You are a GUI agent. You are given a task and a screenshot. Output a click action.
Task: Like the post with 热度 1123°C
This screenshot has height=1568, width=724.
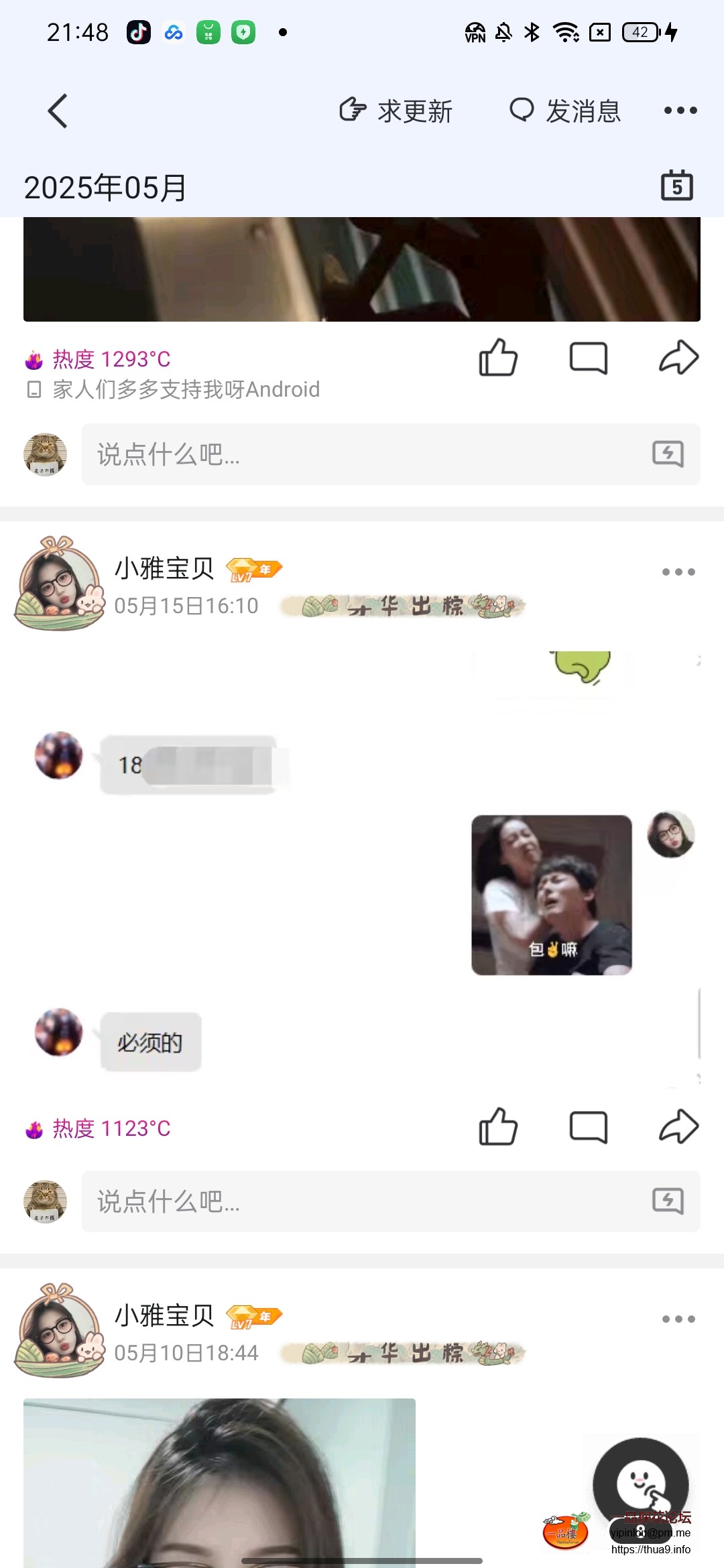tap(498, 1127)
